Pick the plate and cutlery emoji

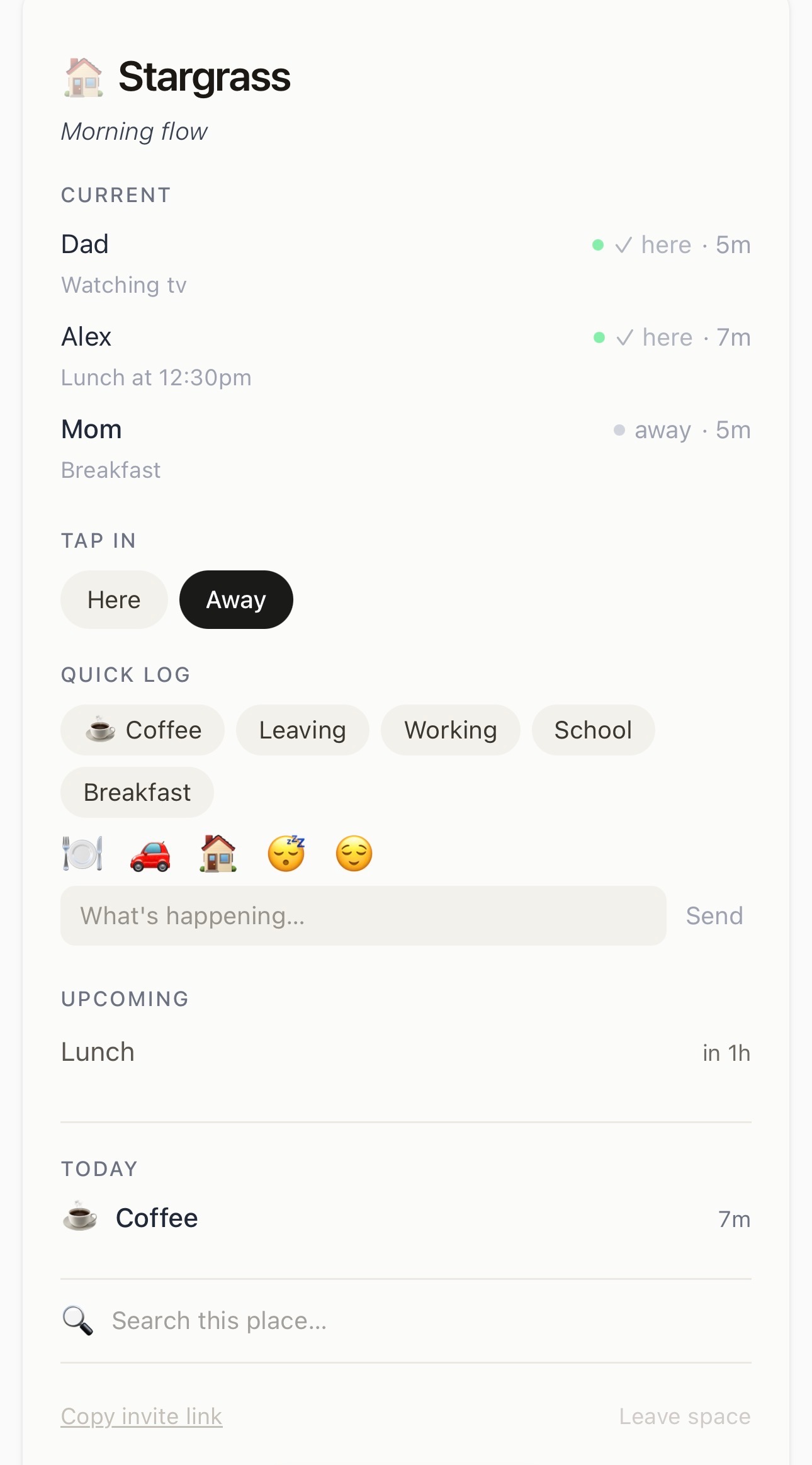pyautogui.click(x=82, y=854)
